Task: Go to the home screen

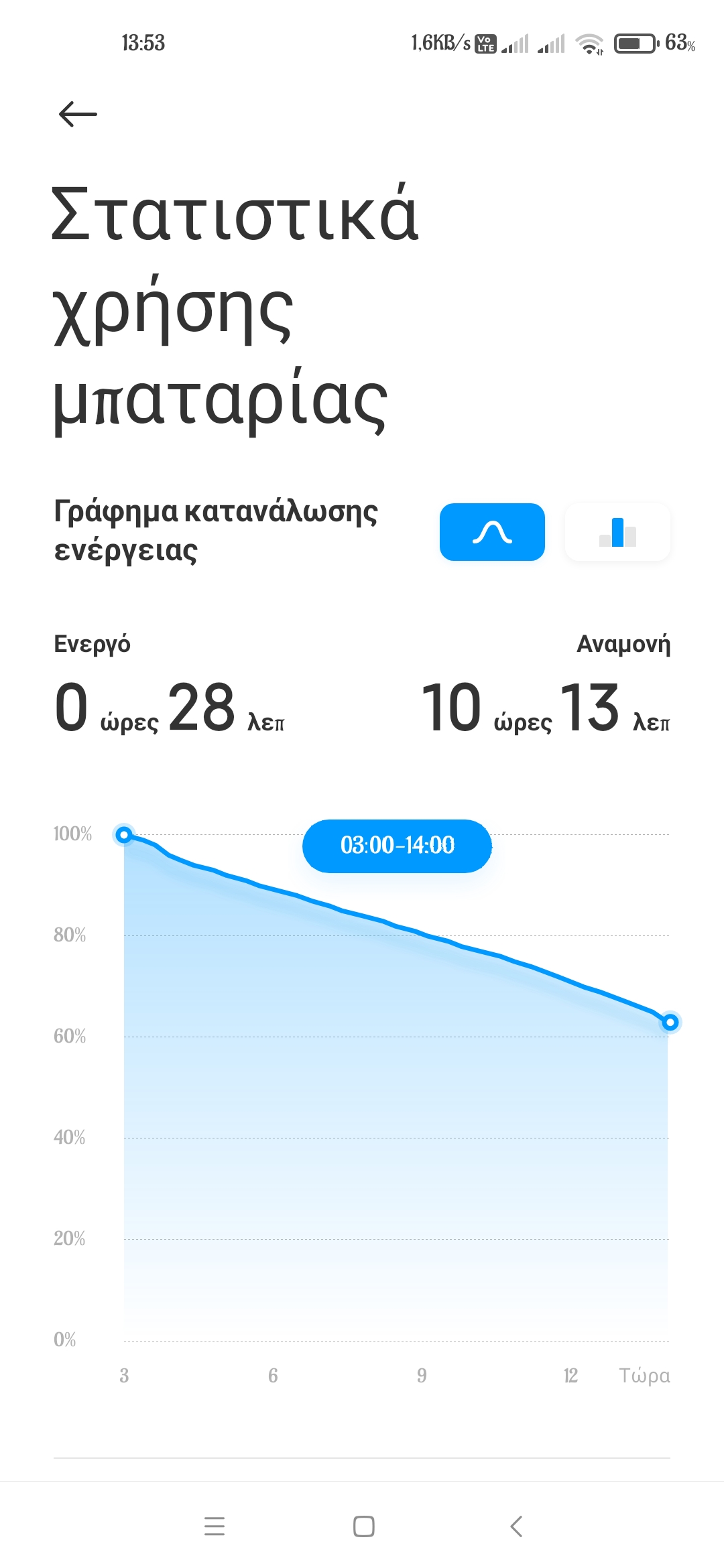Action: [363, 1526]
